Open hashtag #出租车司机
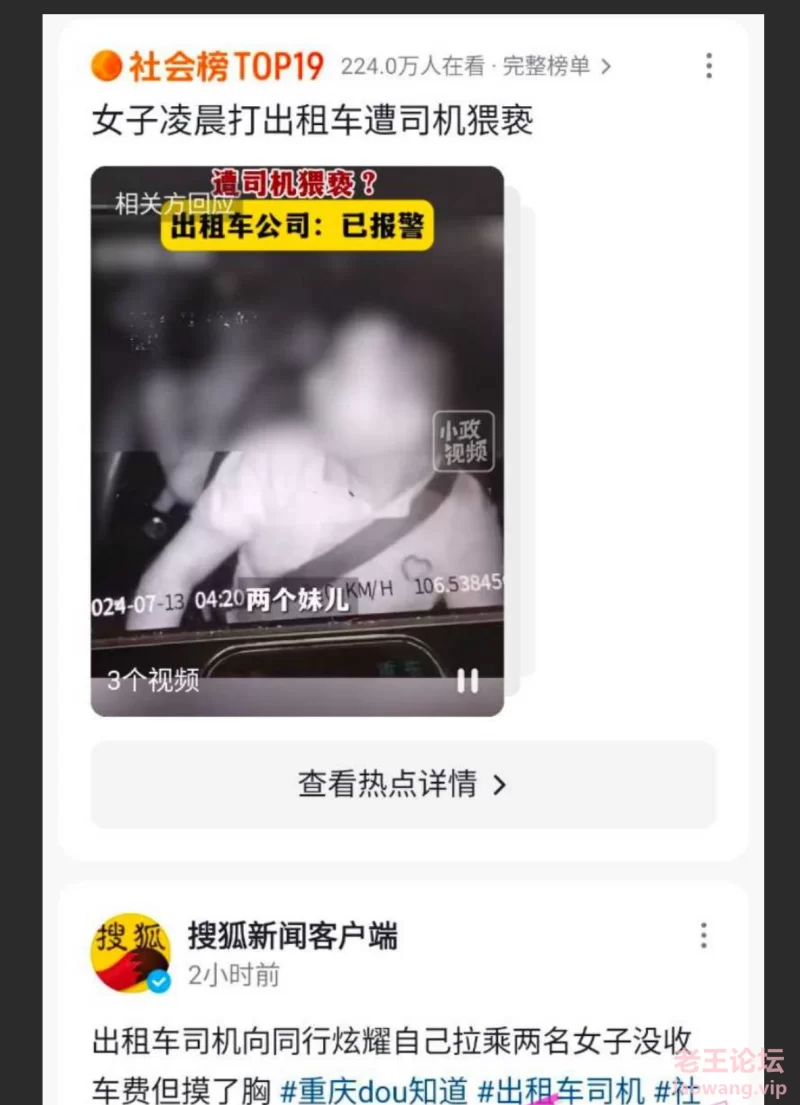The image size is (800, 1105). [561, 1089]
